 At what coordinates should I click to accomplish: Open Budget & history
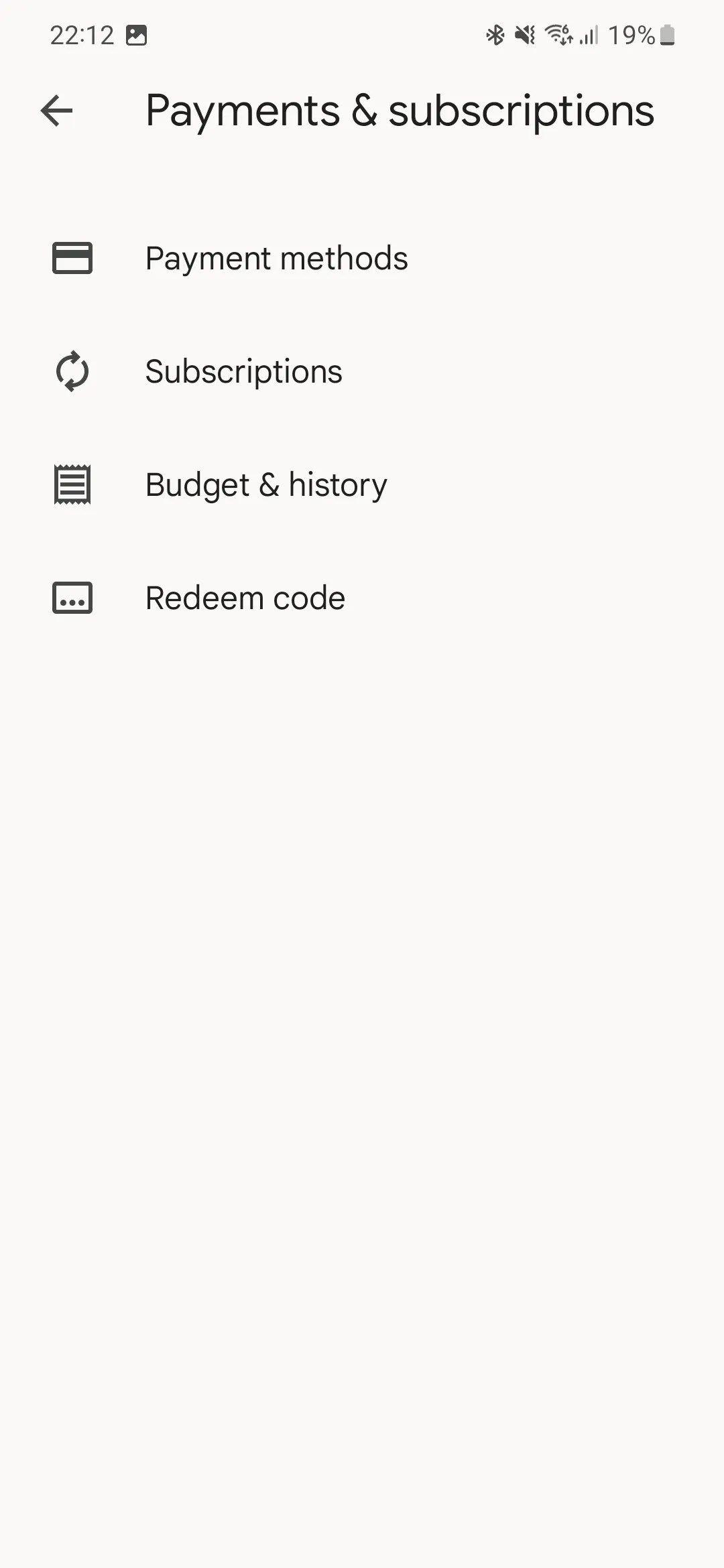(265, 484)
